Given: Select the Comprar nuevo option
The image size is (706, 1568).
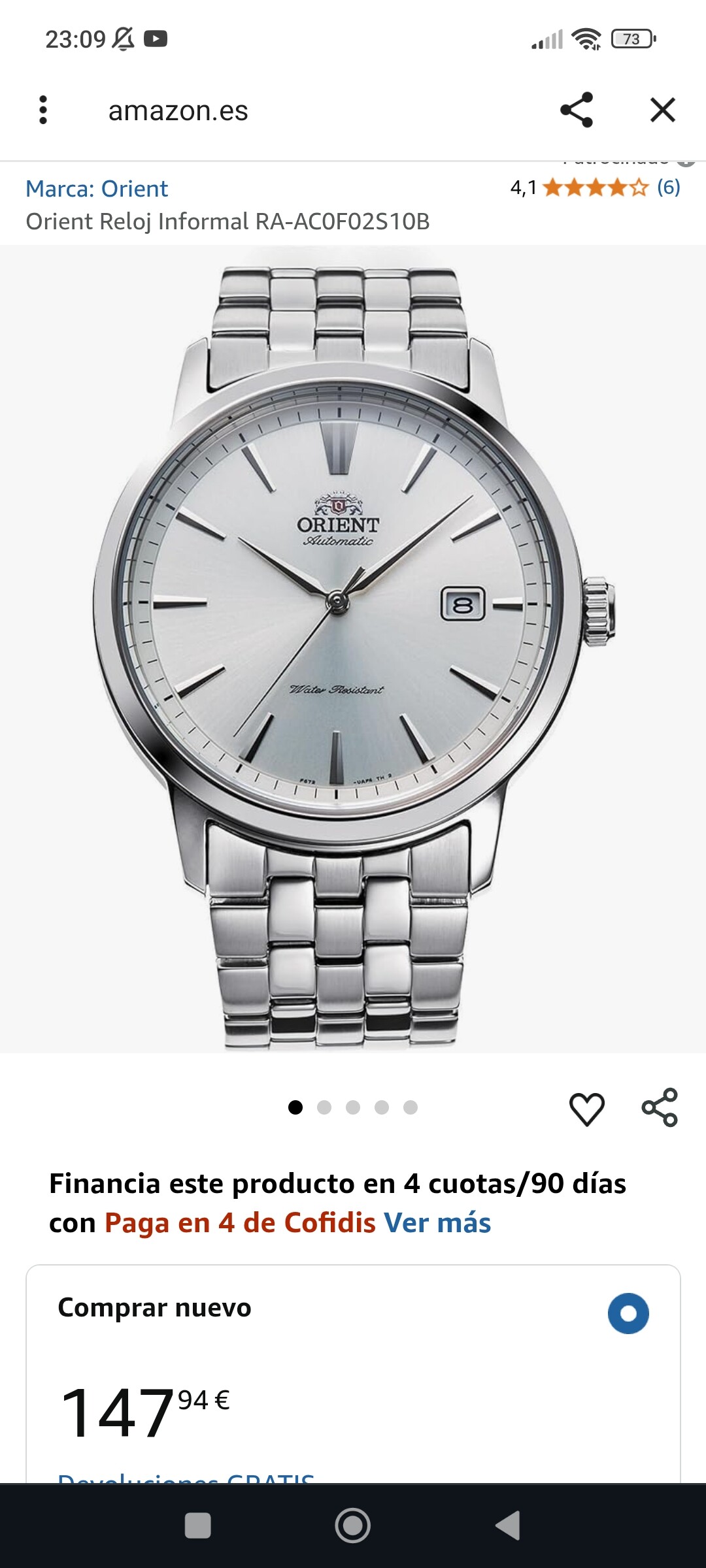Looking at the screenshot, I should tap(628, 1313).
